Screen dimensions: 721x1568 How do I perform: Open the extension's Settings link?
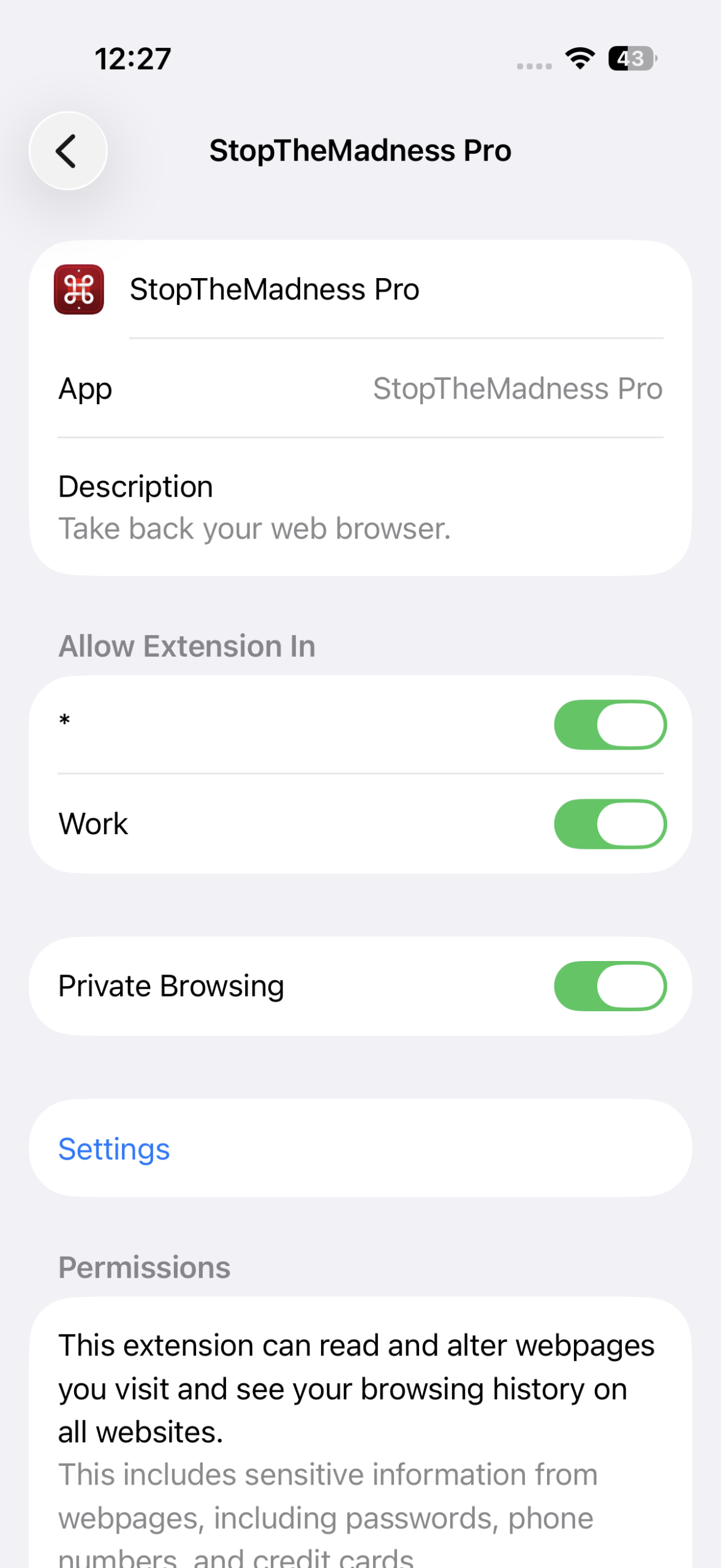point(114,1148)
